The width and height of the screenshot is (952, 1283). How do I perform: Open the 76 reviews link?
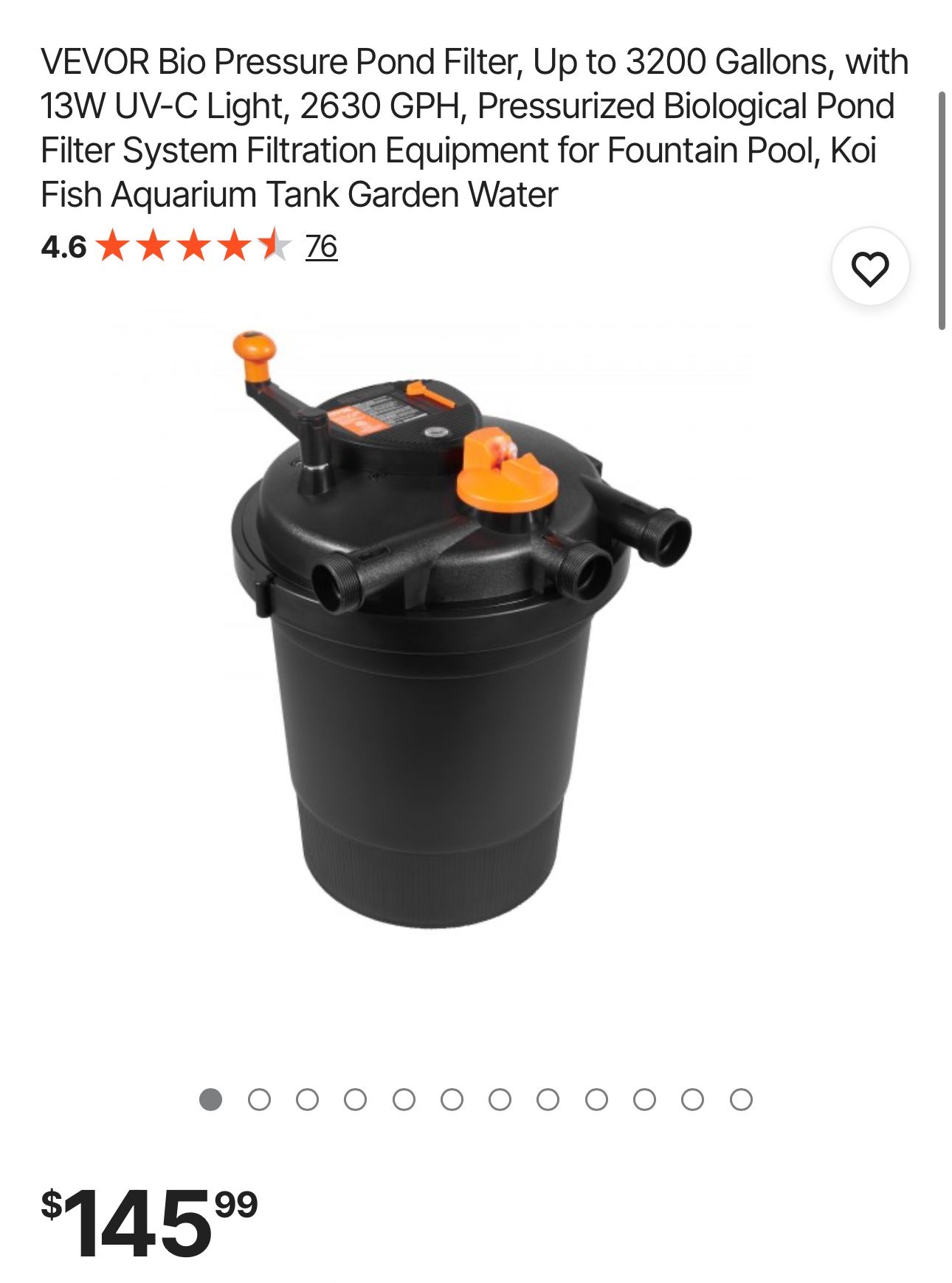coord(321,247)
